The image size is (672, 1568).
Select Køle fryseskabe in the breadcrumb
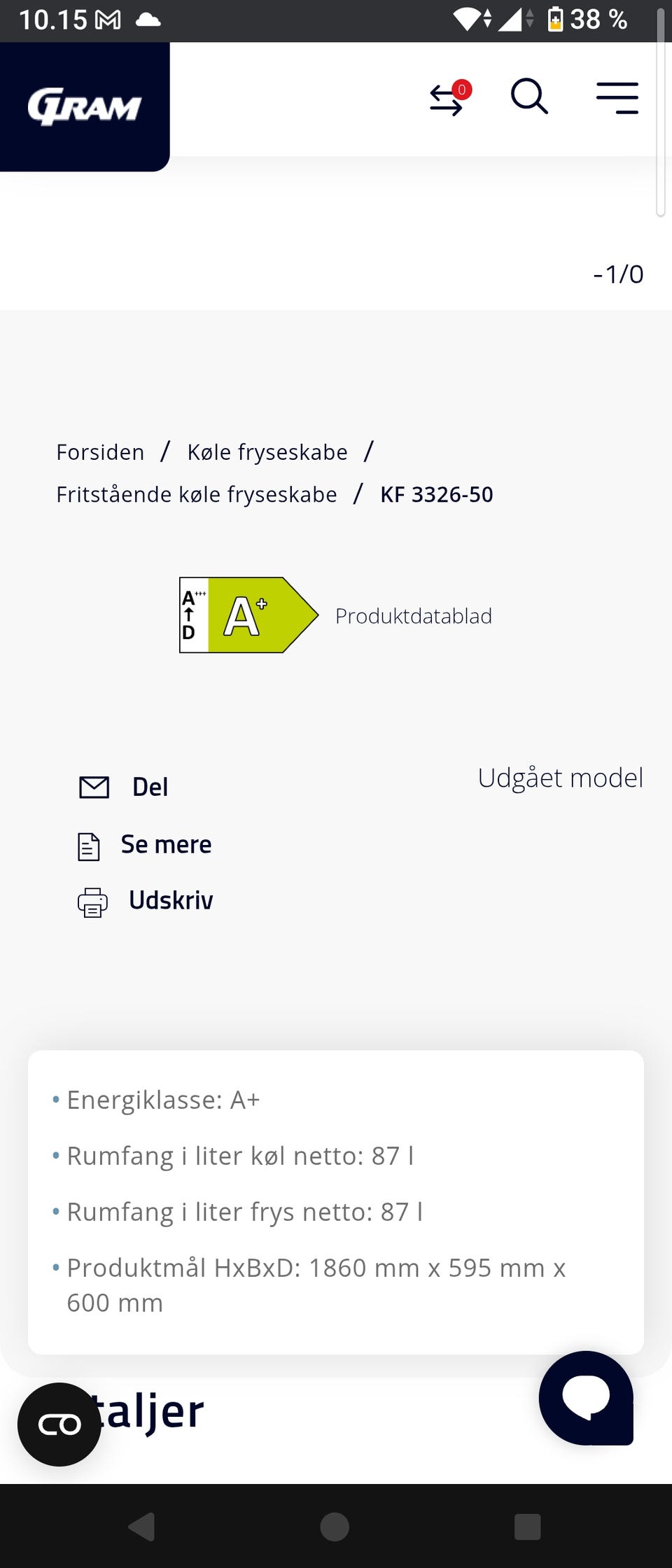pos(266,452)
